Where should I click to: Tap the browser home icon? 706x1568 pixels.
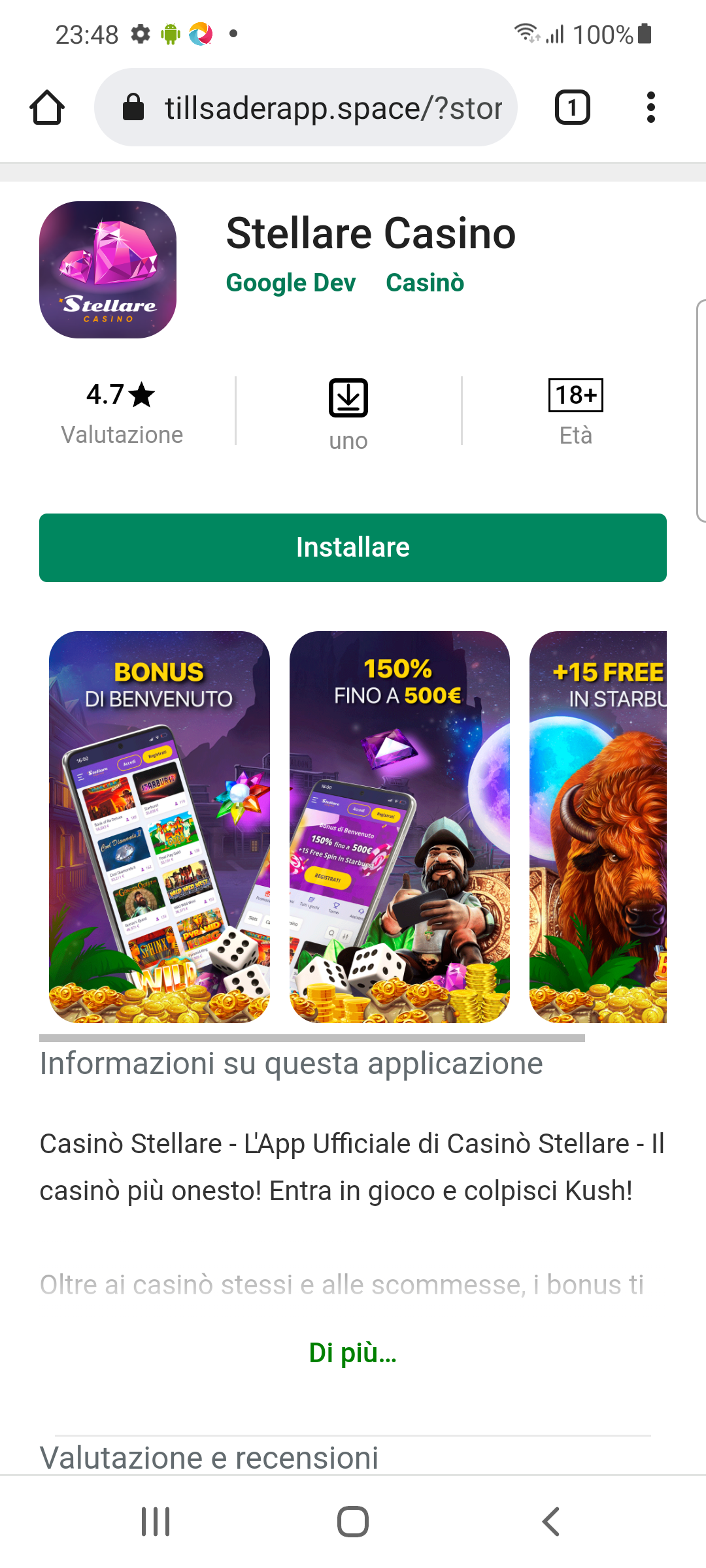point(47,107)
